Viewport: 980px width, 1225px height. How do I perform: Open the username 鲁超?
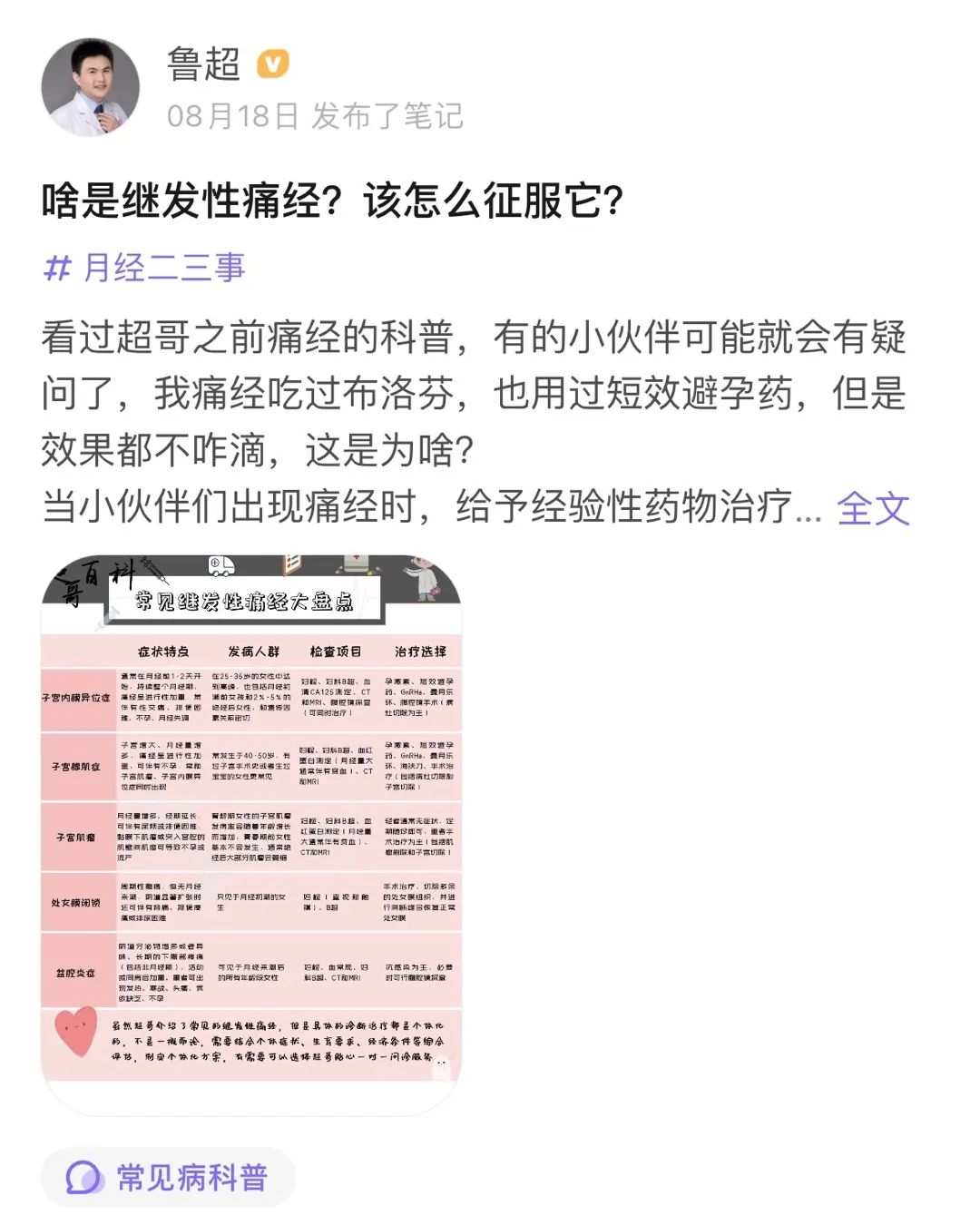coord(203,64)
